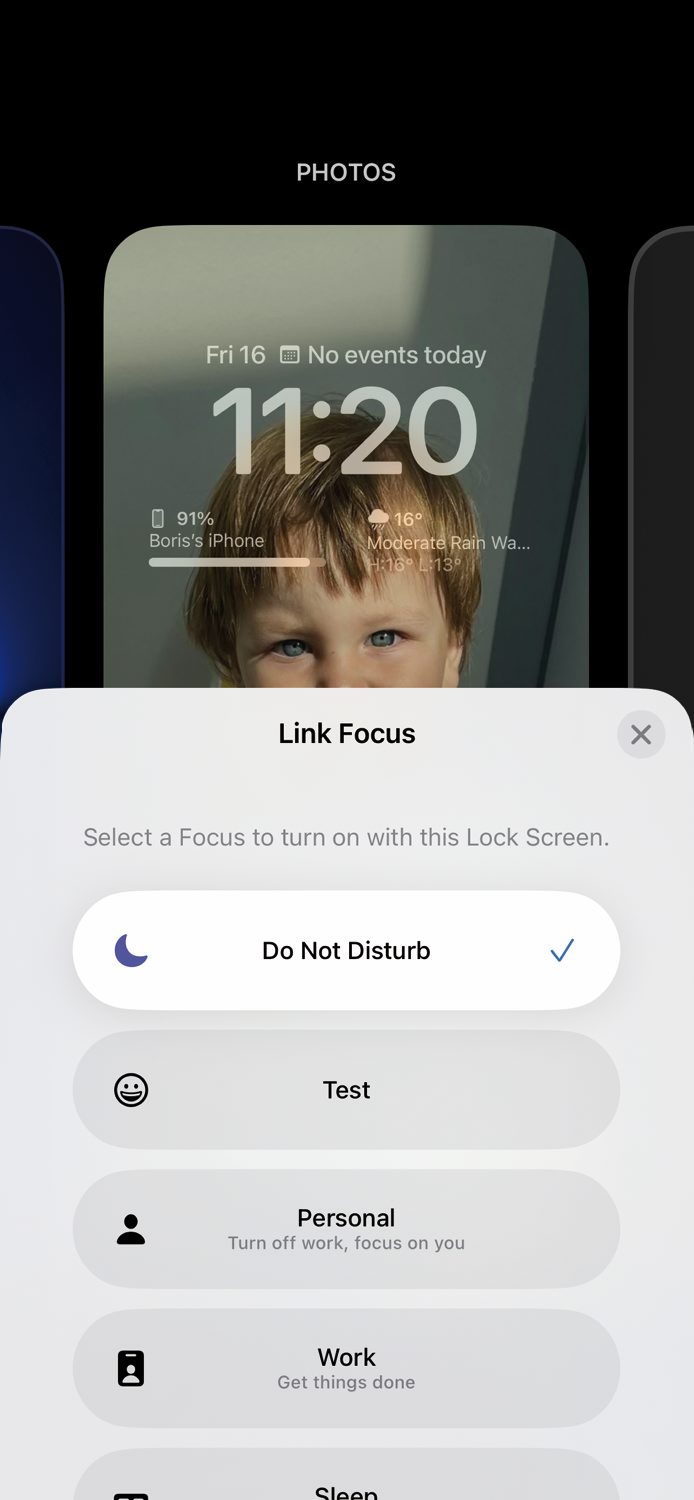Choose the Work focus option
The width and height of the screenshot is (694, 1500).
[x=346, y=1368]
